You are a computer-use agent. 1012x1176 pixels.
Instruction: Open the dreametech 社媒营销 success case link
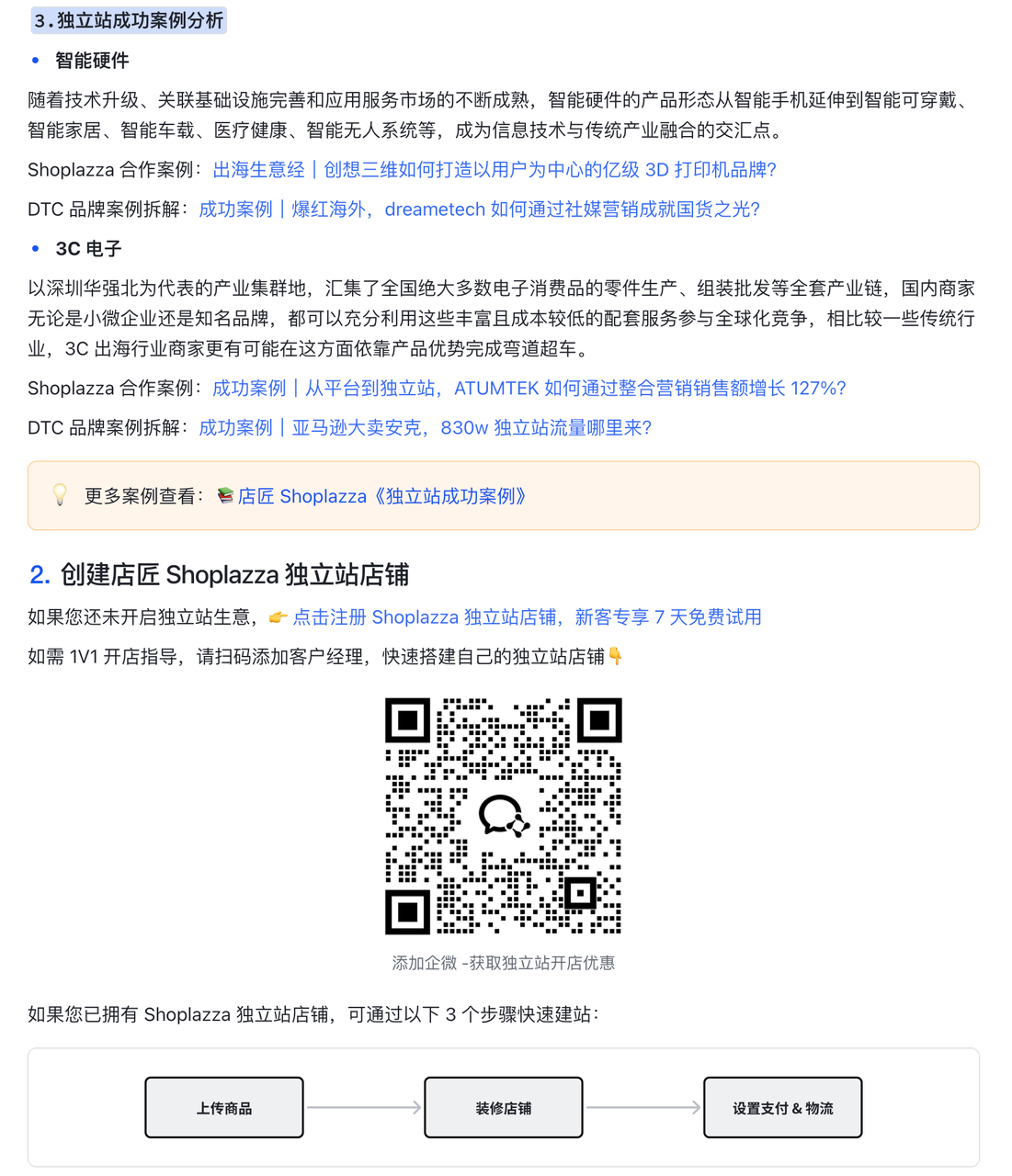coord(479,209)
